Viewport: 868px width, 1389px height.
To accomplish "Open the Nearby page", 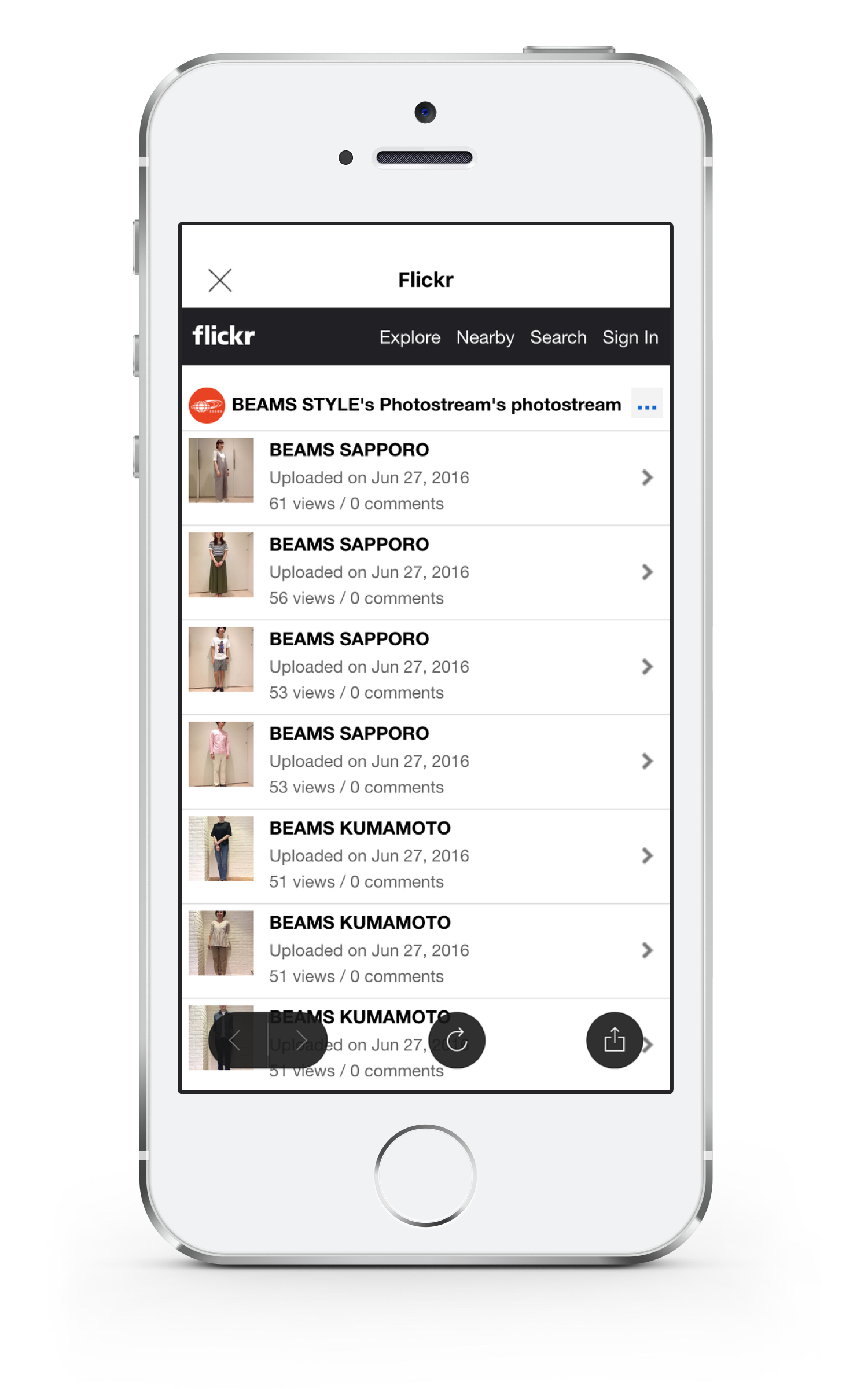I will (485, 337).
